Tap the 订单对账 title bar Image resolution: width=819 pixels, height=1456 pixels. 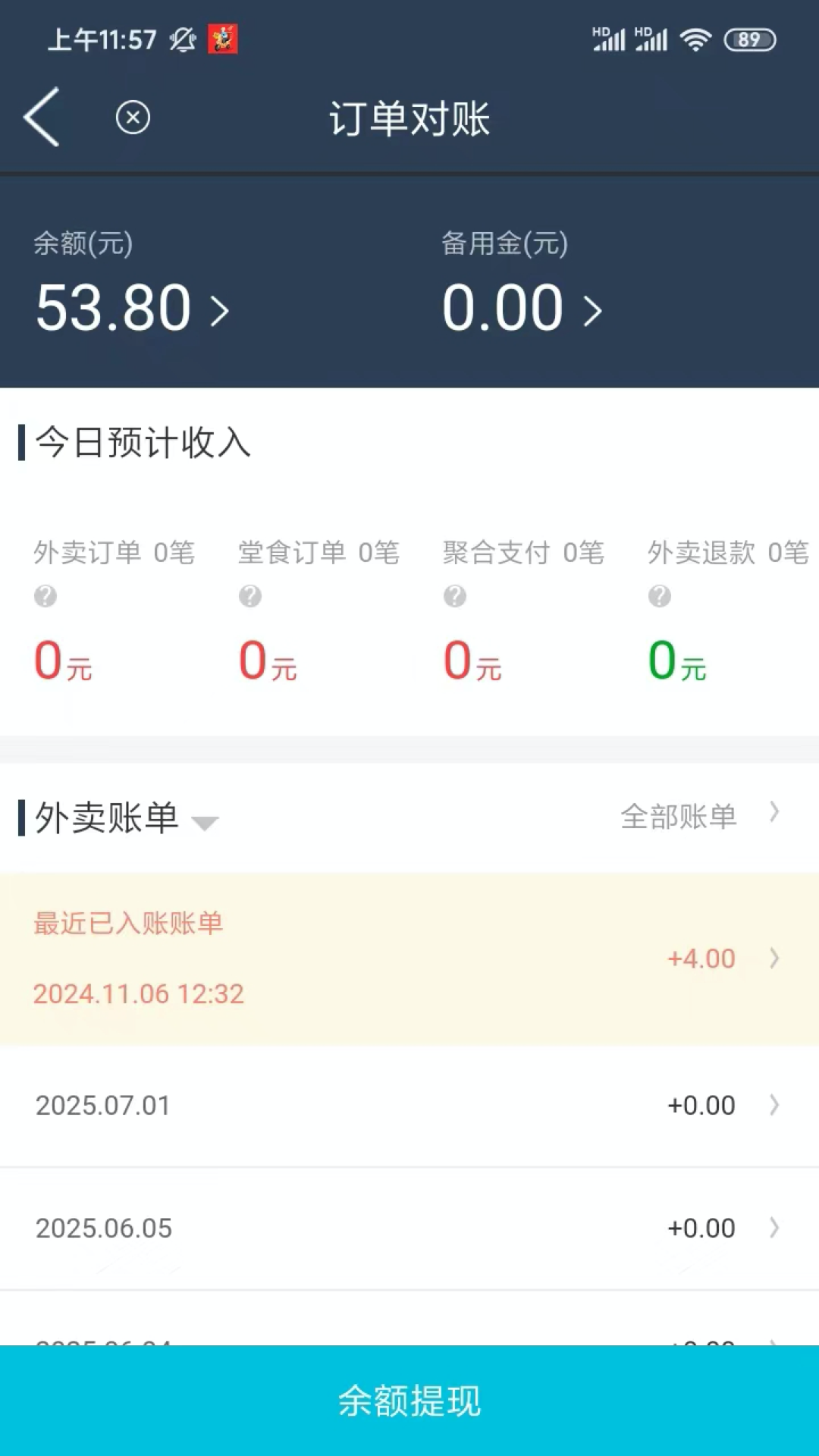coord(409,119)
